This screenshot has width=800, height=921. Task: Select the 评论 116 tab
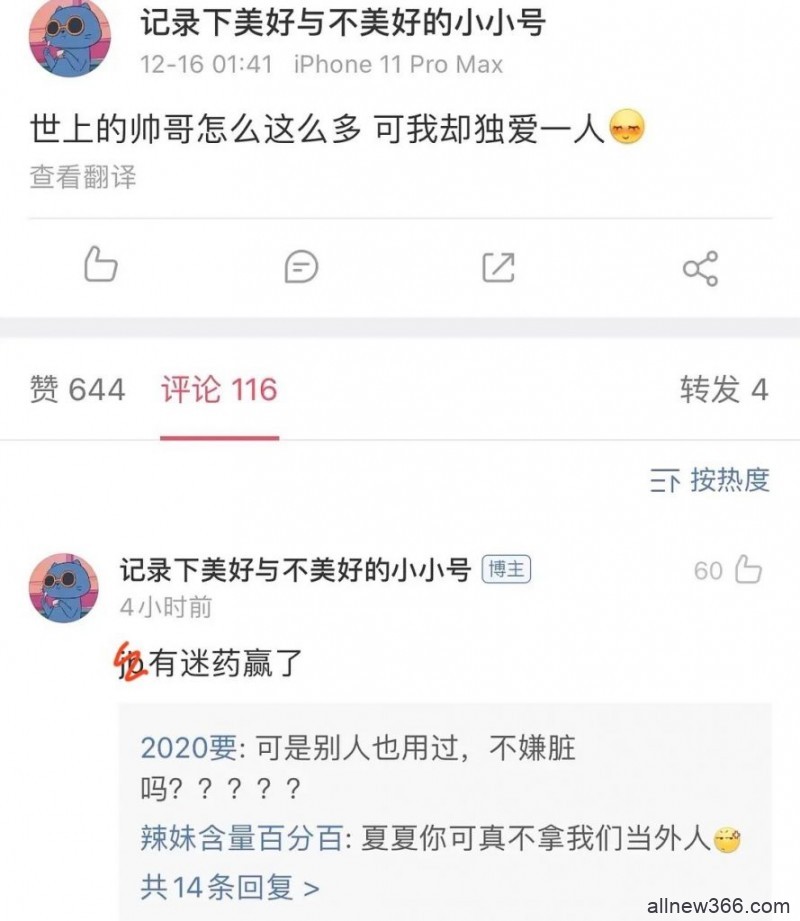click(219, 390)
